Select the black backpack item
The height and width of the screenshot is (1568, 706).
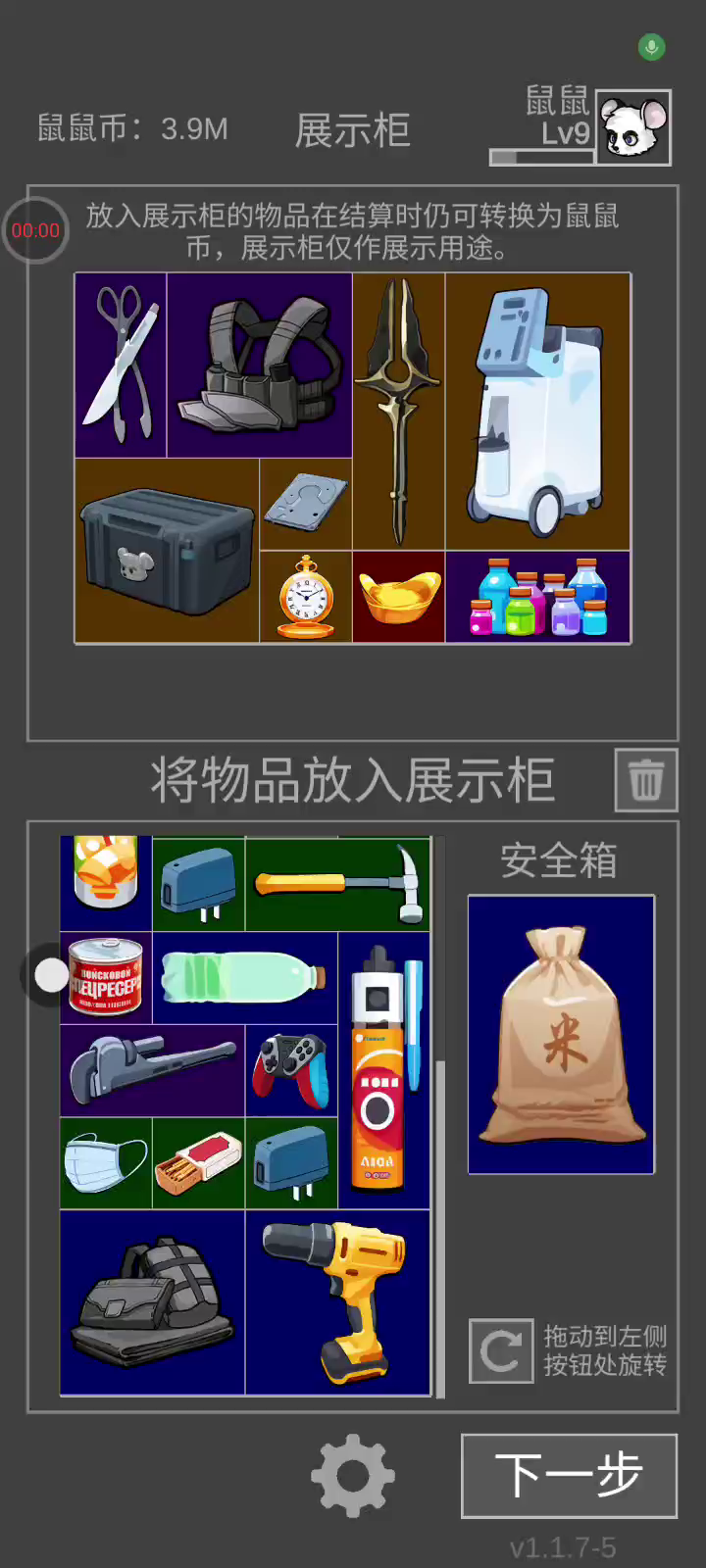click(x=152, y=1301)
